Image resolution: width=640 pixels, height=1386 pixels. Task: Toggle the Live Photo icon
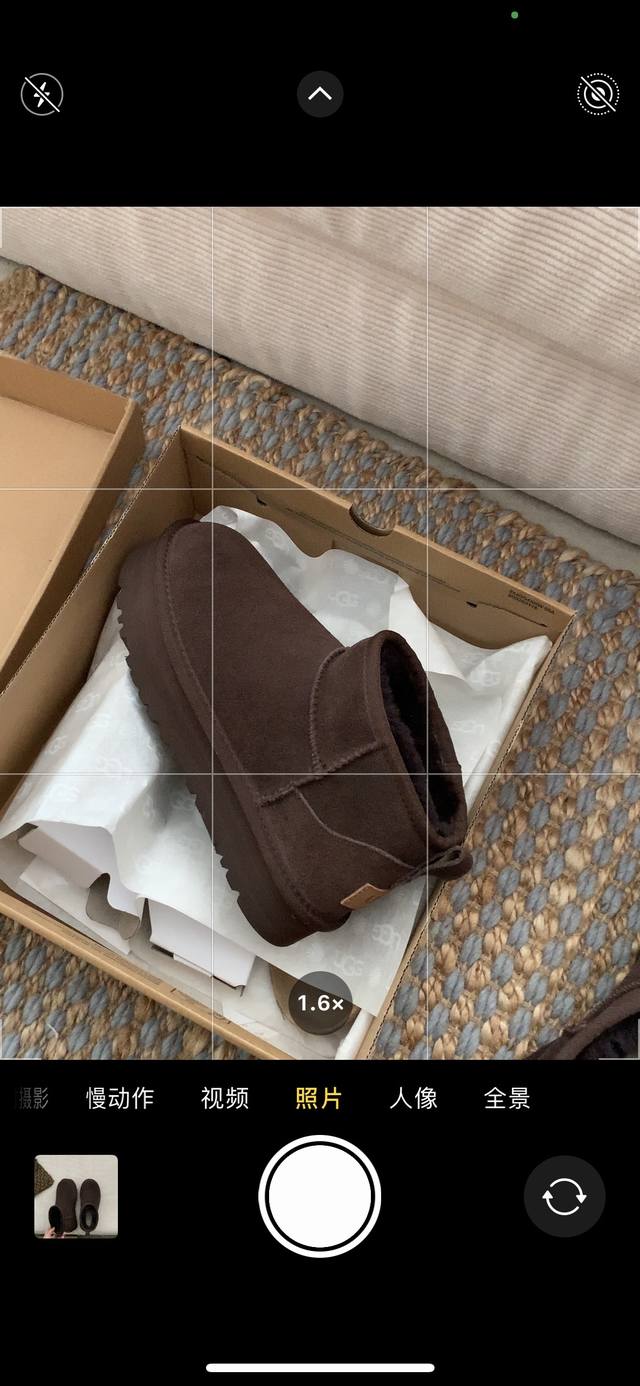click(598, 95)
